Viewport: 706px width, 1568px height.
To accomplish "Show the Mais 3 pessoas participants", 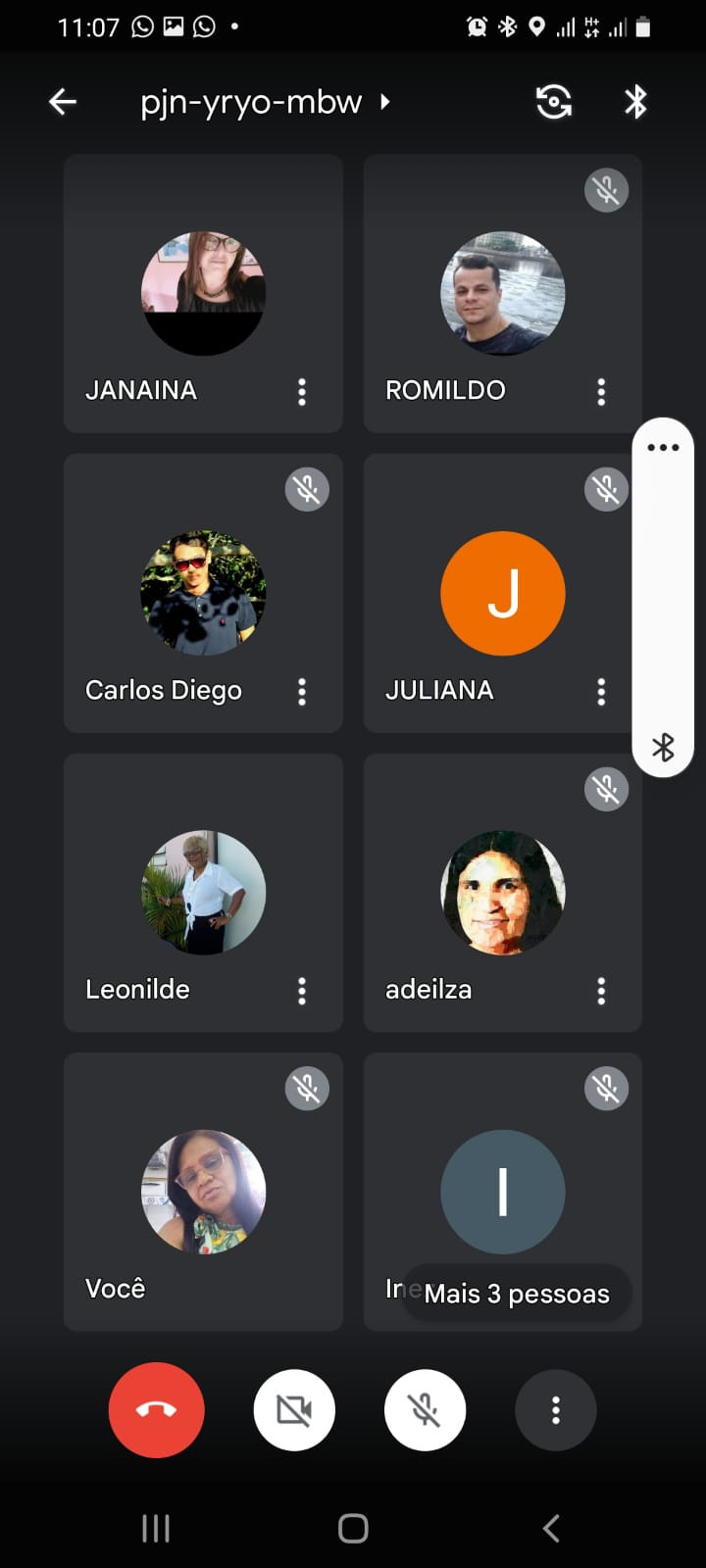I will pyautogui.click(x=517, y=1294).
